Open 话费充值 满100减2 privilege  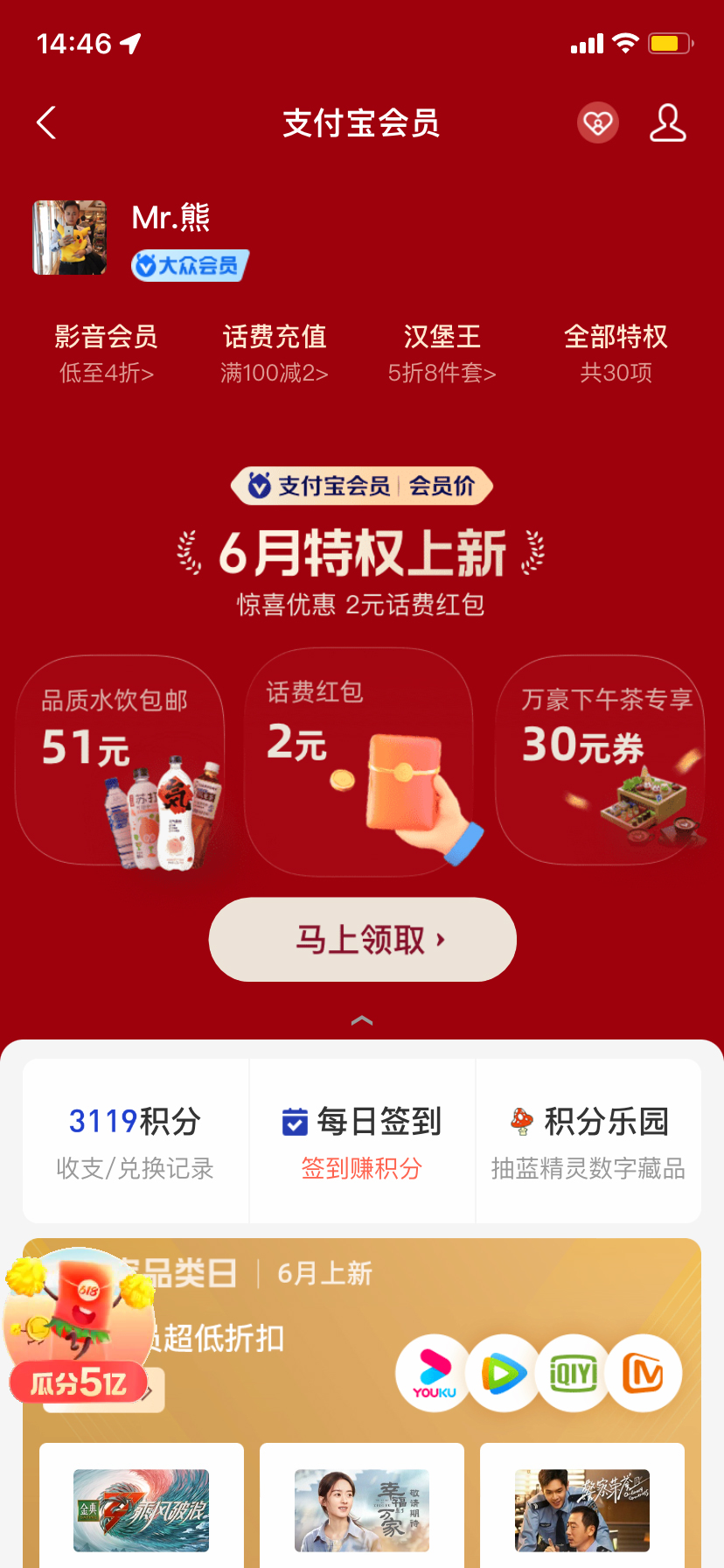(x=275, y=353)
